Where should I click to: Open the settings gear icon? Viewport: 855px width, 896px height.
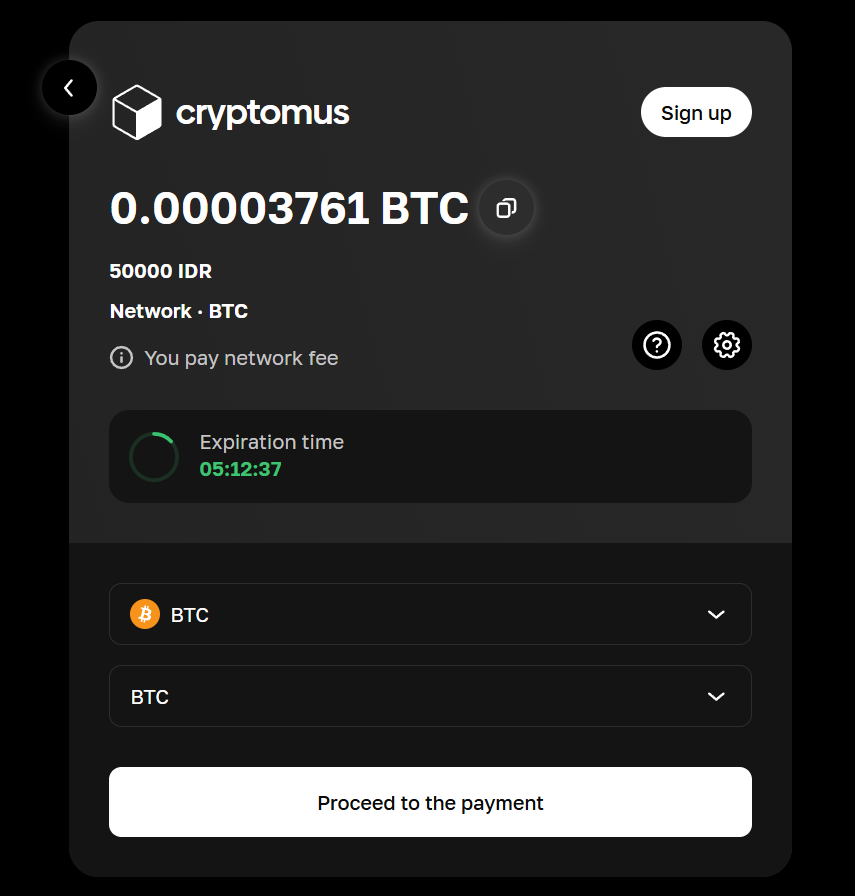[x=727, y=345]
